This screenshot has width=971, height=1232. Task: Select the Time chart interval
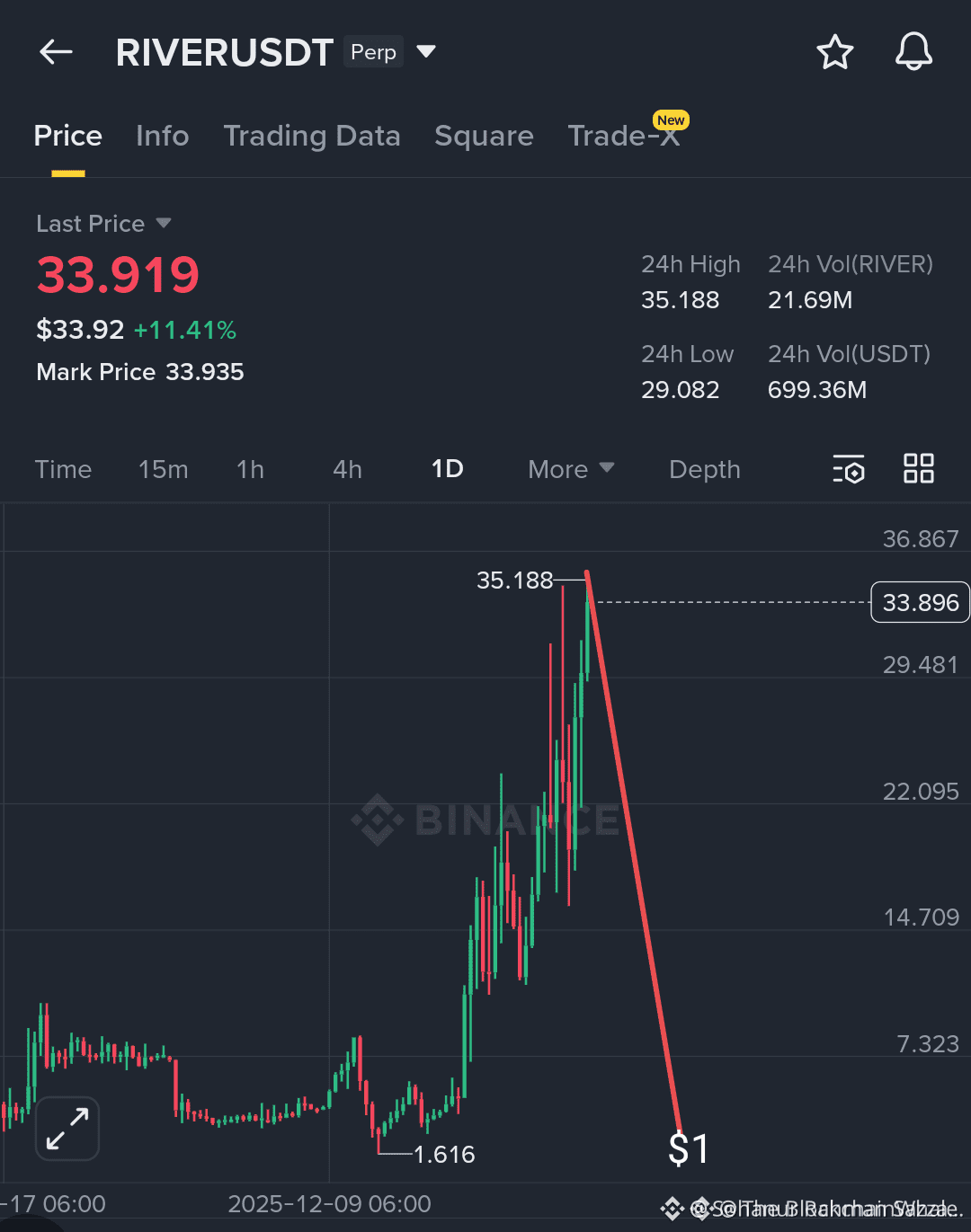point(63,469)
